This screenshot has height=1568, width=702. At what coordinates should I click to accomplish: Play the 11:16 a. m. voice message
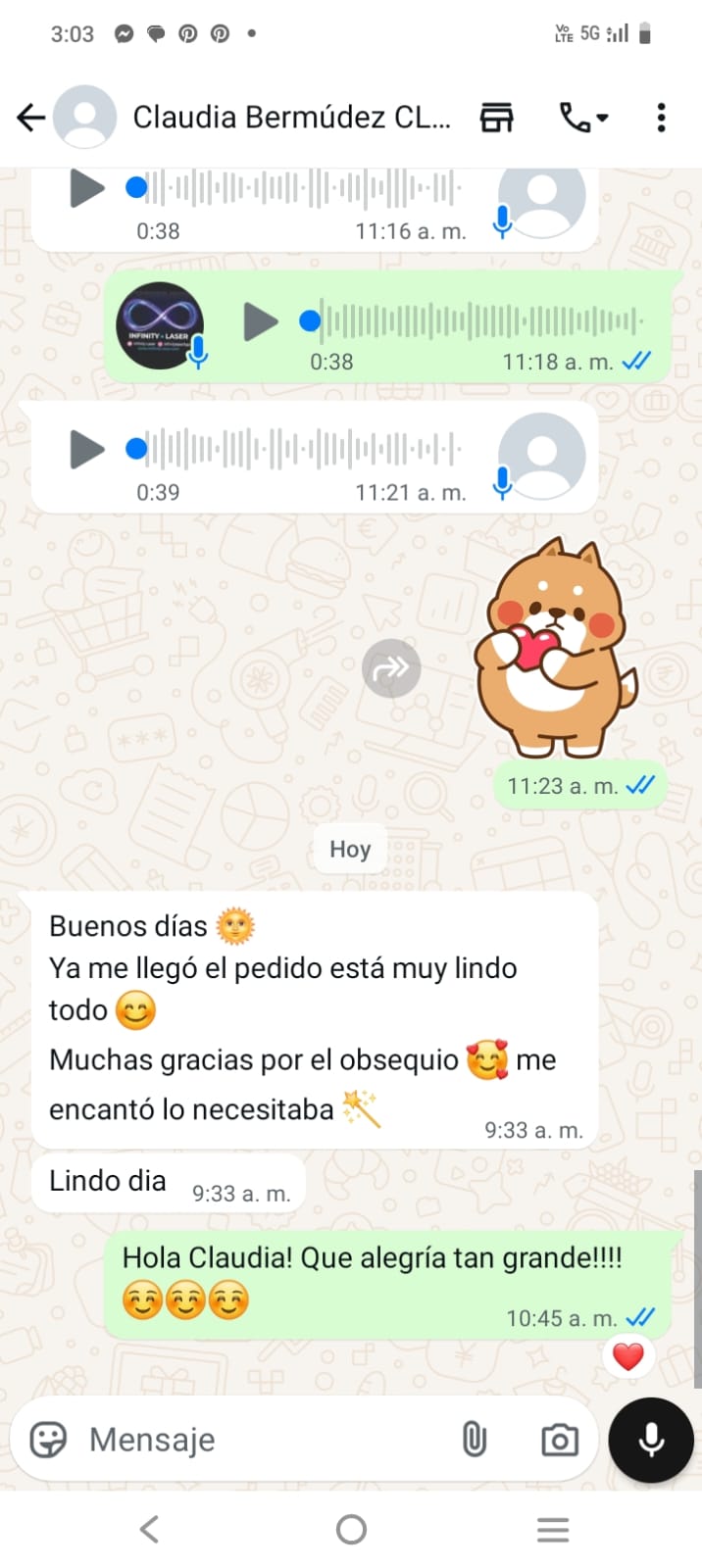point(86,187)
